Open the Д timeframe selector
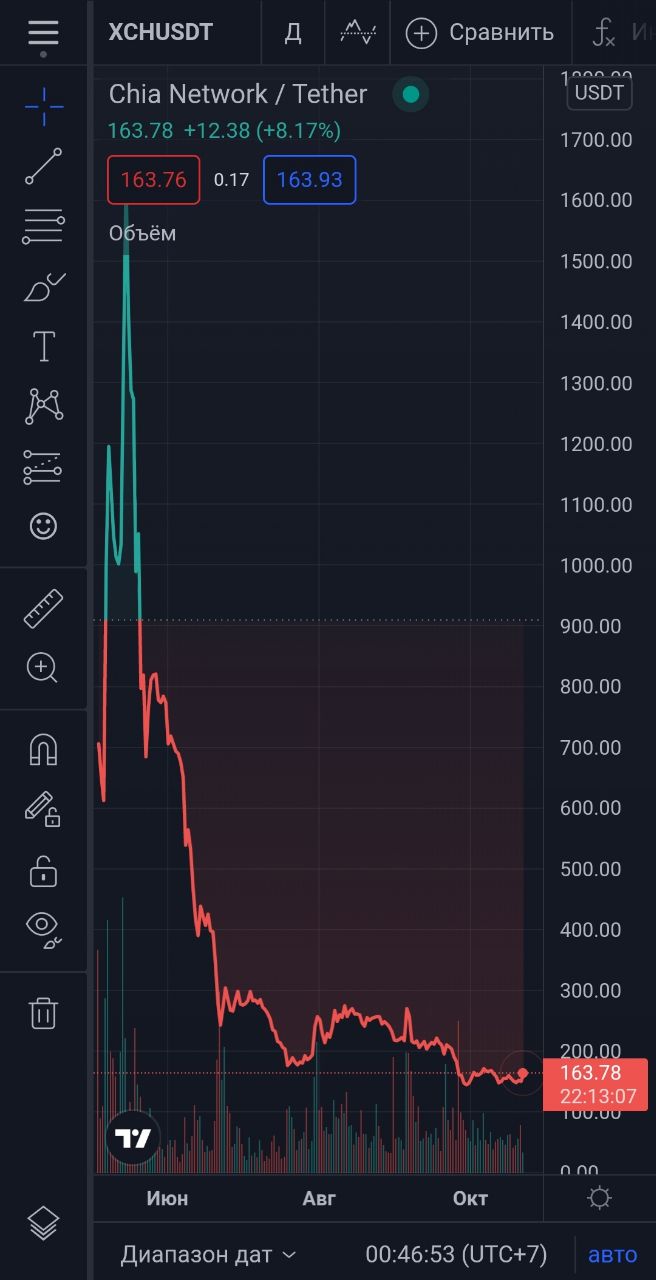Image resolution: width=656 pixels, height=1280 pixels. click(x=293, y=33)
